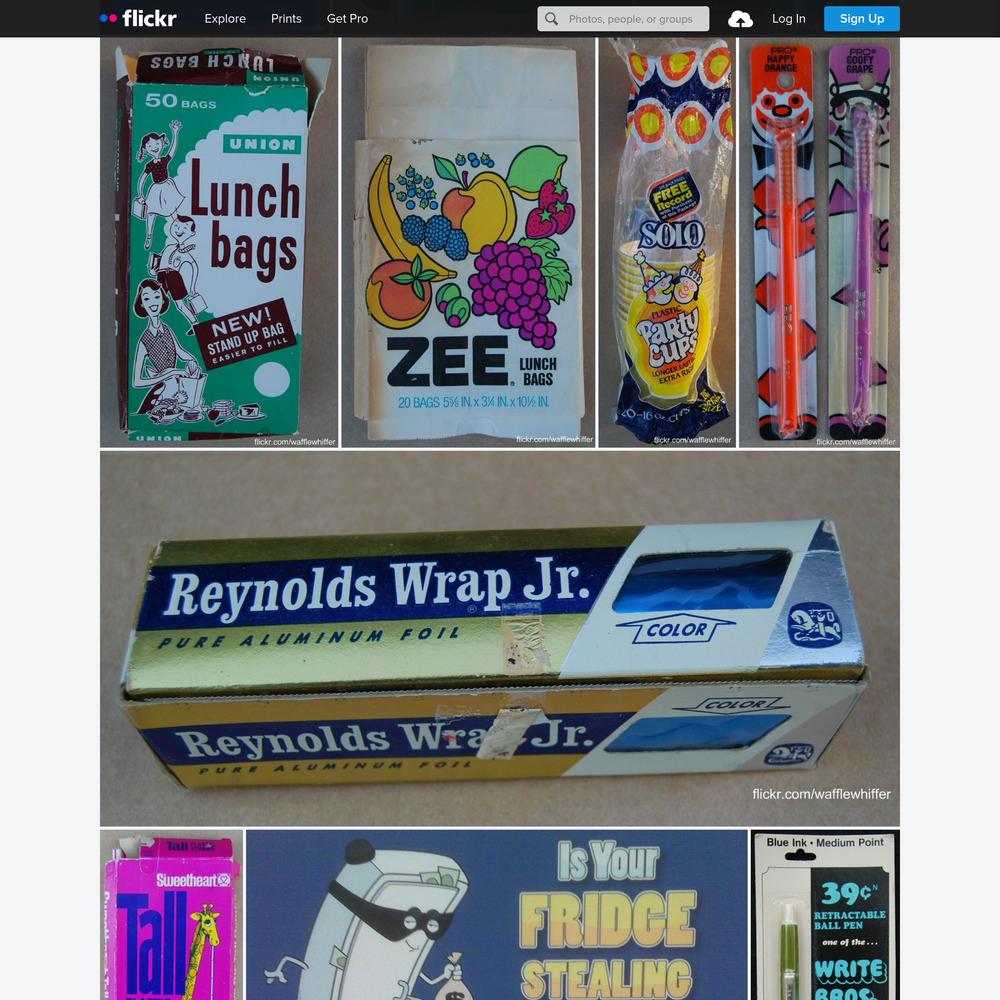Open the Log In page
This screenshot has height=1000, width=1000.
[788, 18]
